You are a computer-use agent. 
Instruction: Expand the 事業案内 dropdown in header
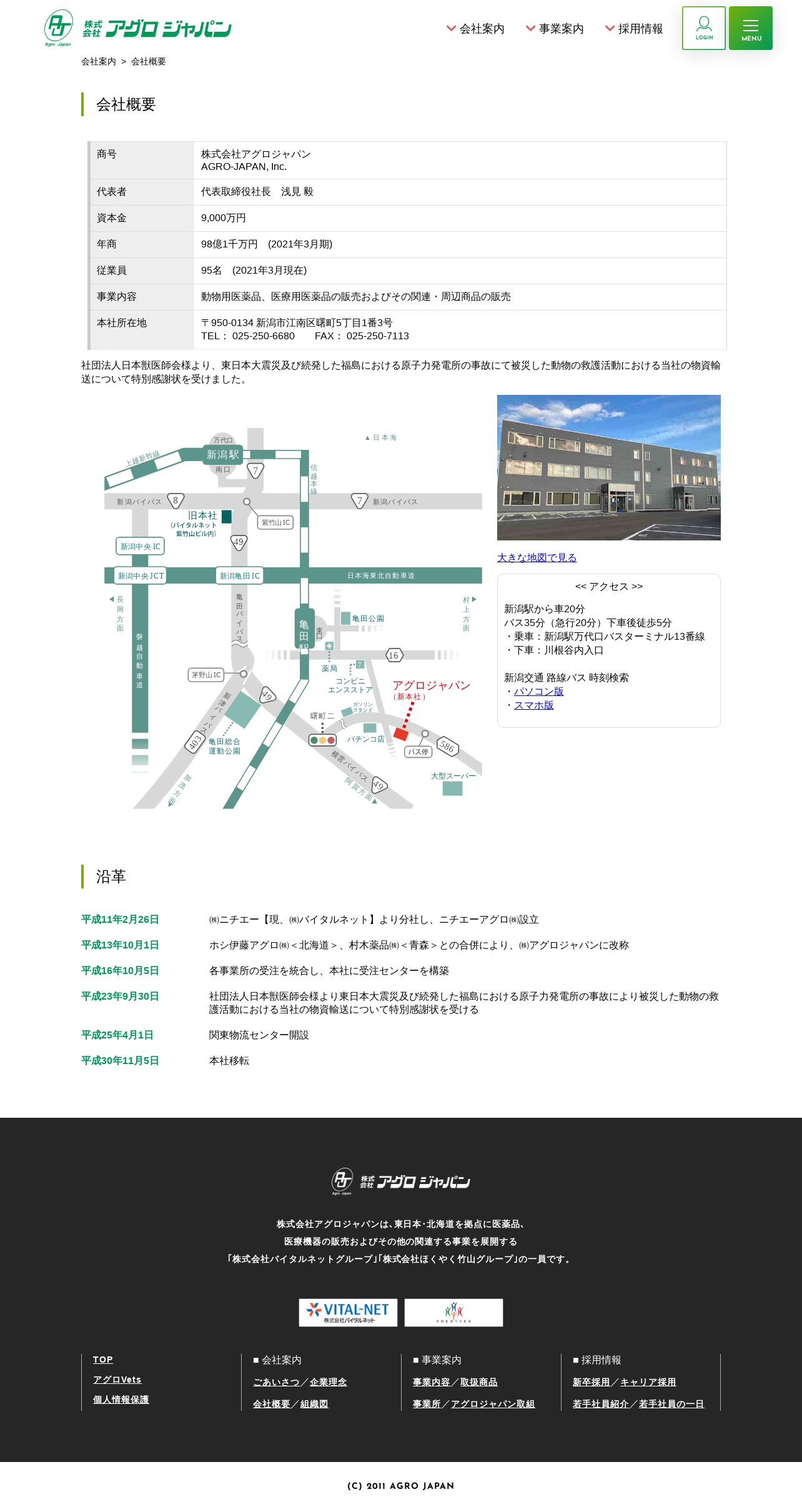point(555,29)
